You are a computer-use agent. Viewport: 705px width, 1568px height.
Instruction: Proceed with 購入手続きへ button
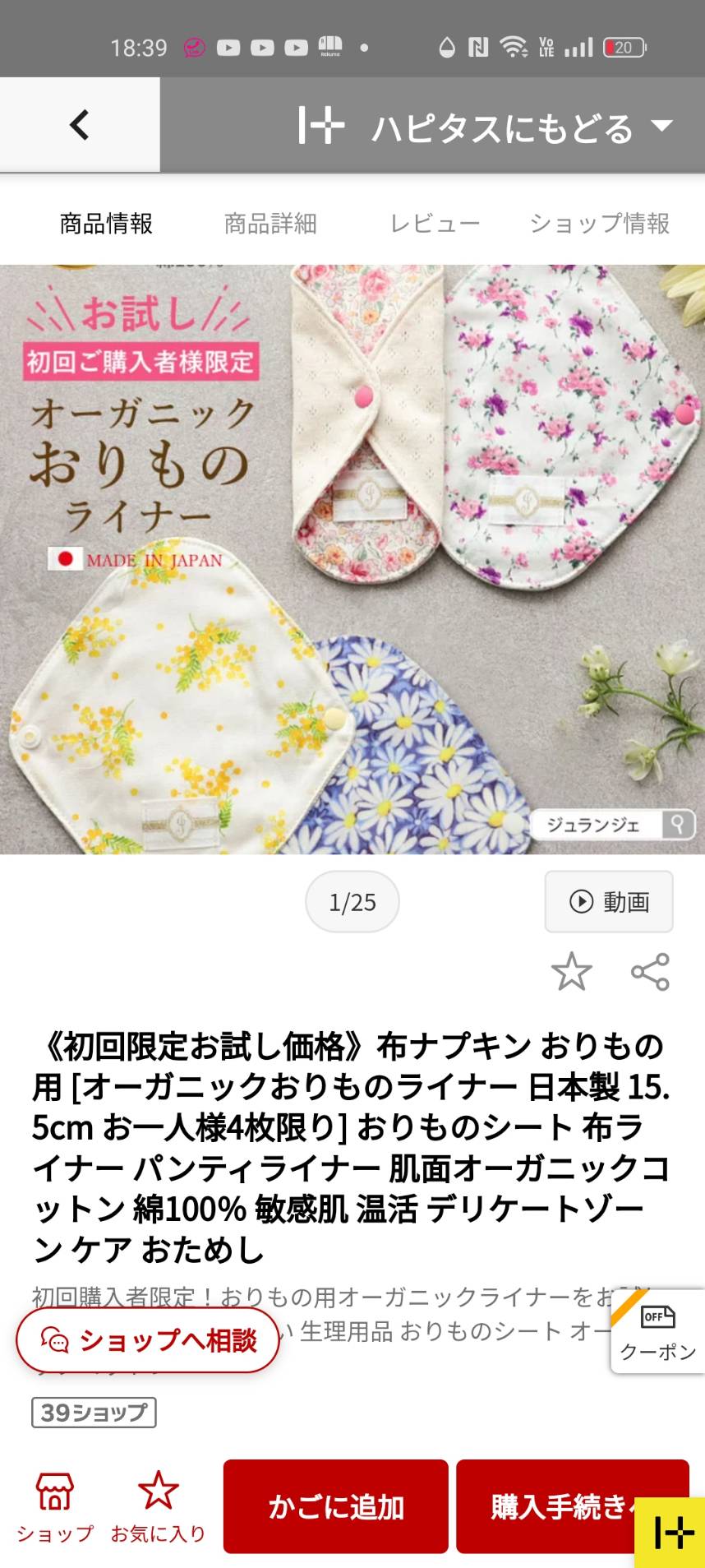559,1506
